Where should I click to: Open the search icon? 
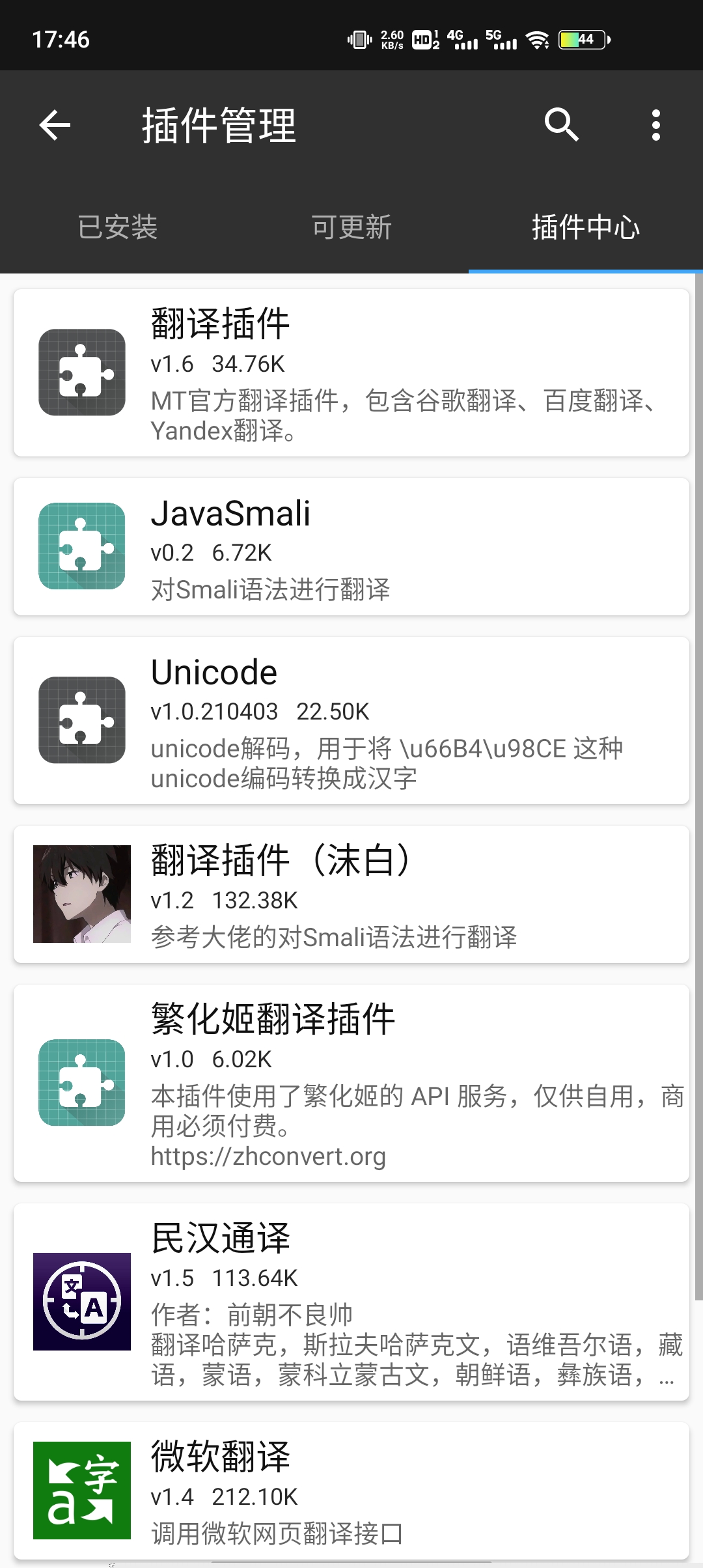[561, 125]
